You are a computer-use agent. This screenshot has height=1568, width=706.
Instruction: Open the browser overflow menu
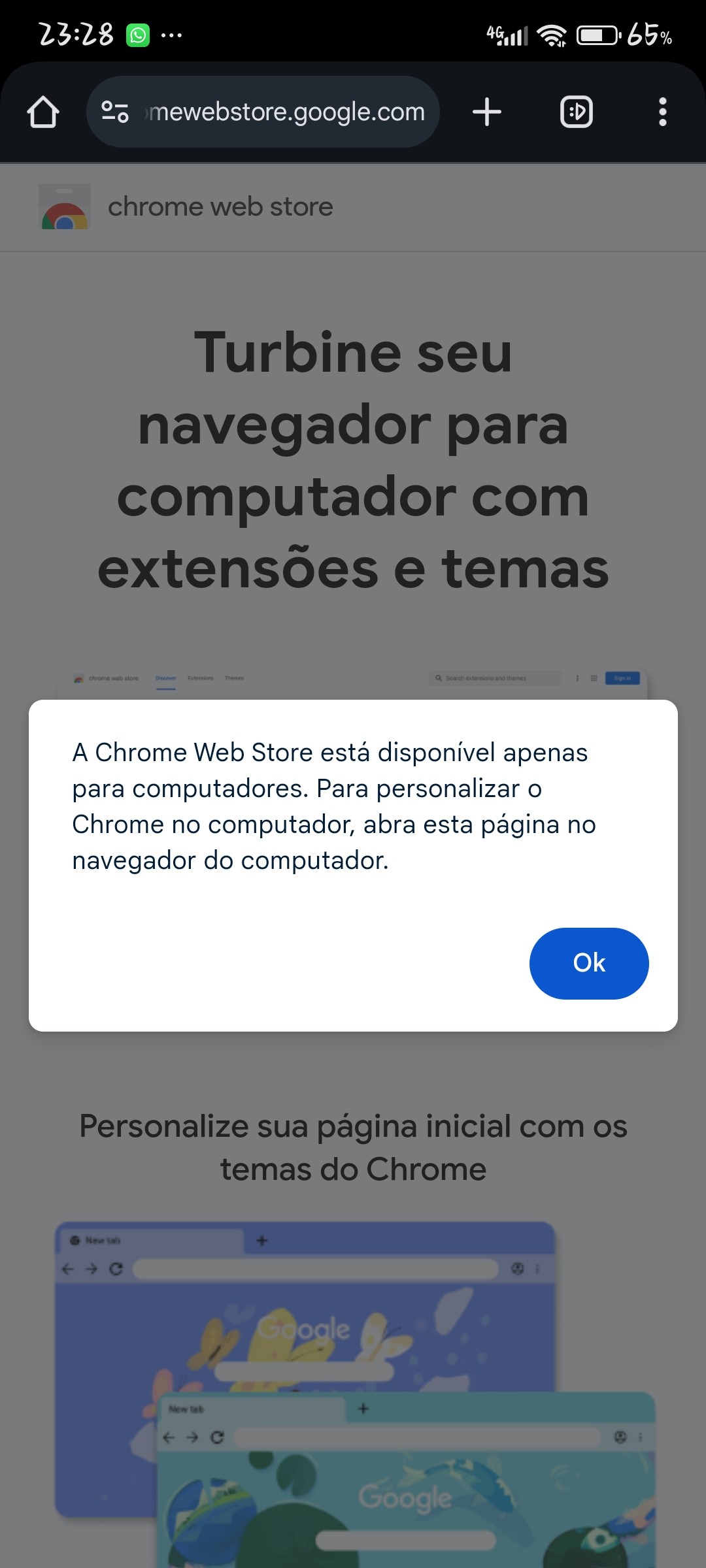tap(663, 112)
